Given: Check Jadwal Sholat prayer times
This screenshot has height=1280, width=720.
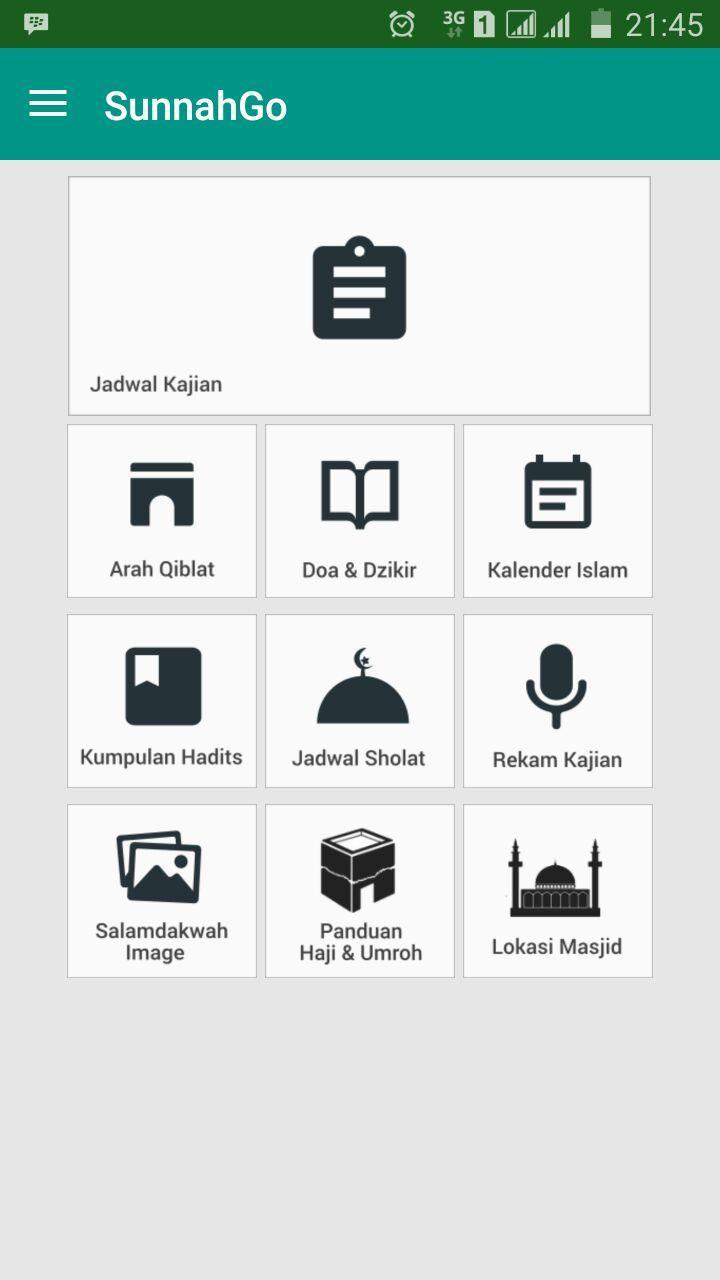Looking at the screenshot, I should pos(360,701).
